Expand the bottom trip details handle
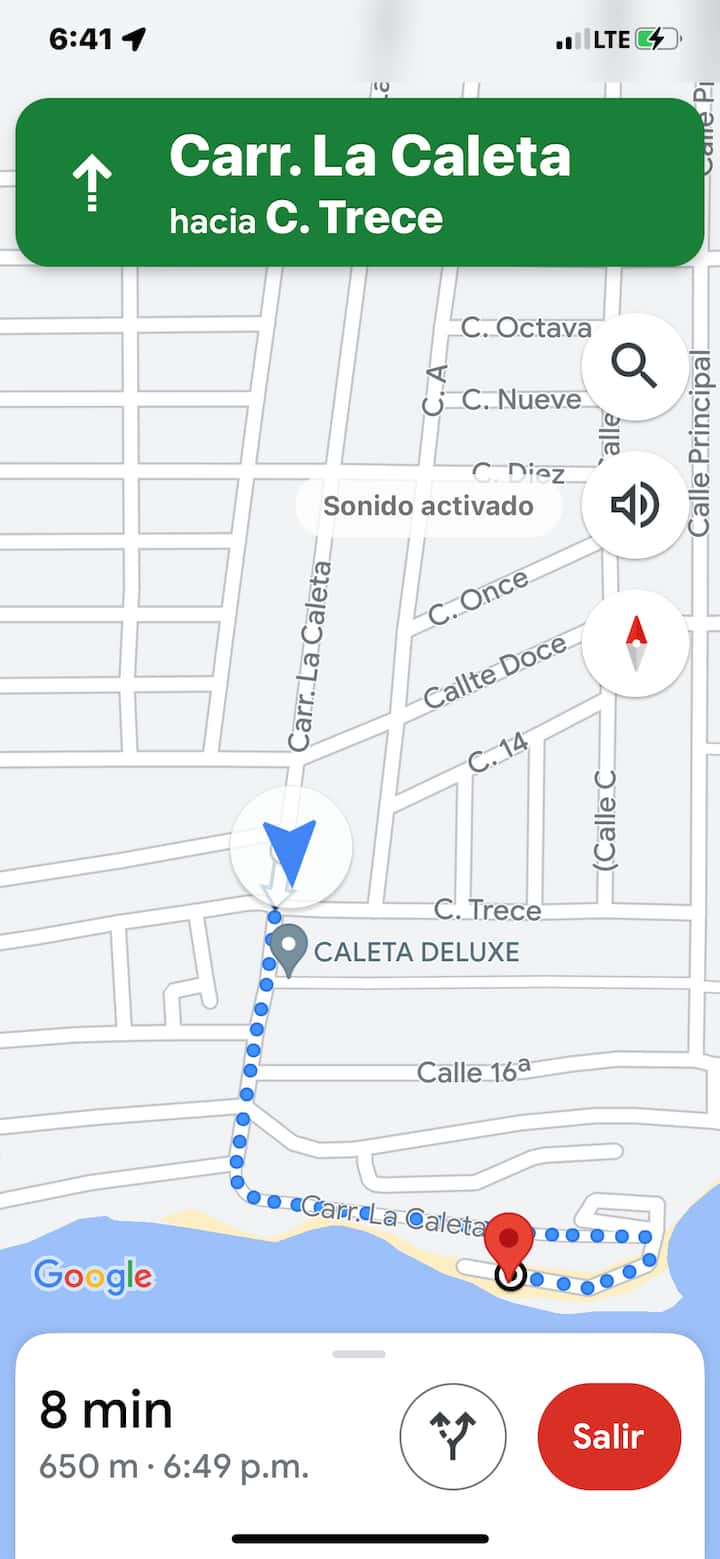 pos(359,1354)
